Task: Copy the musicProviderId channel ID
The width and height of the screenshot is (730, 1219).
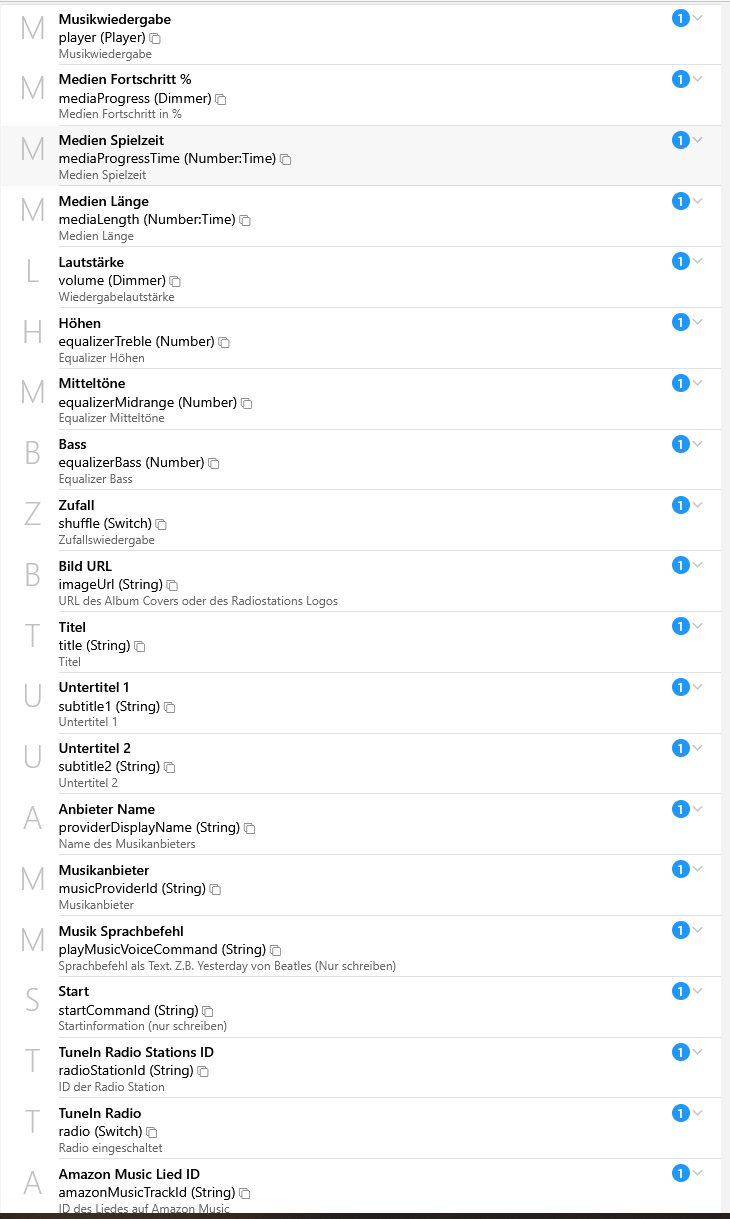Action: coord(215,889)
